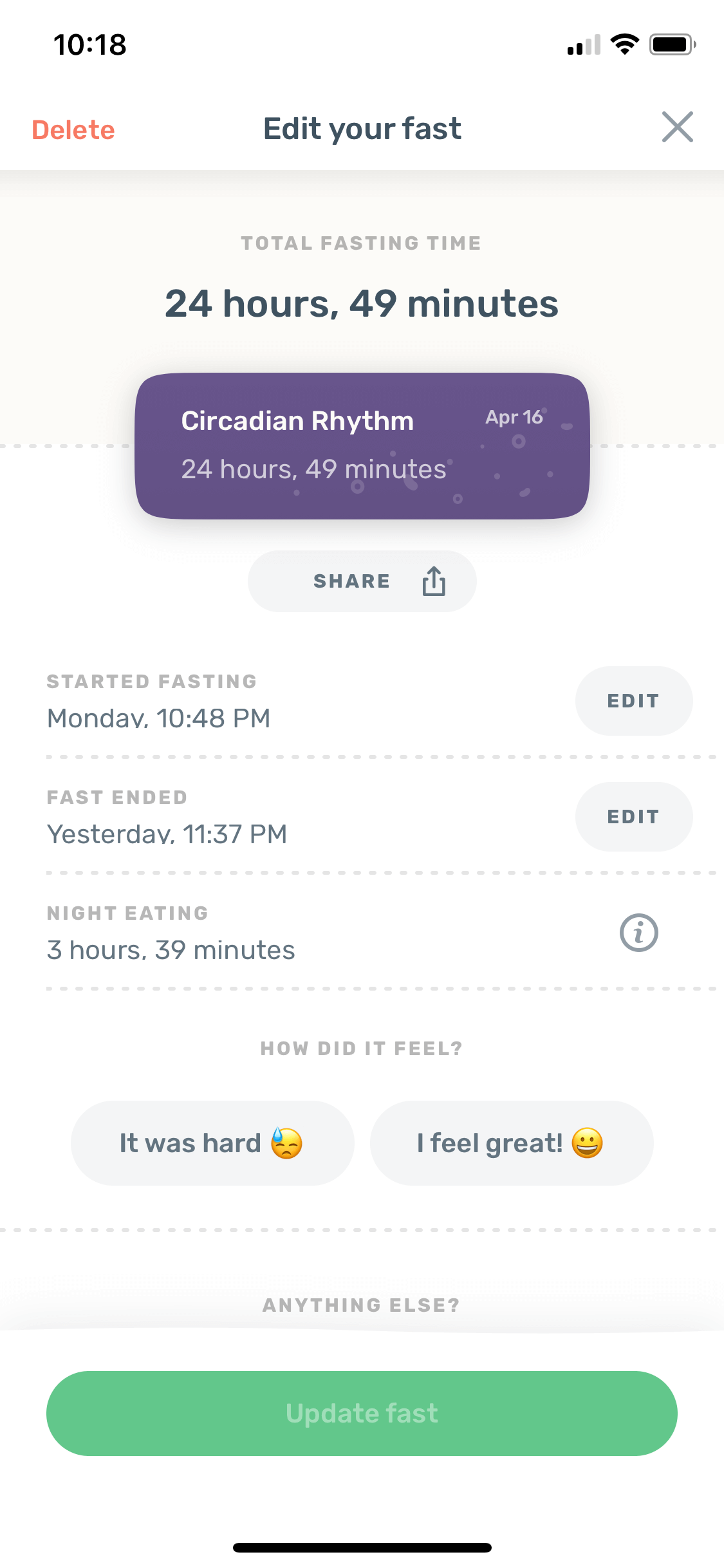This screenshot has height=1568, width=724.
Task: Share the Circadian Rhythm fast
Action: (x=362, y=581)
